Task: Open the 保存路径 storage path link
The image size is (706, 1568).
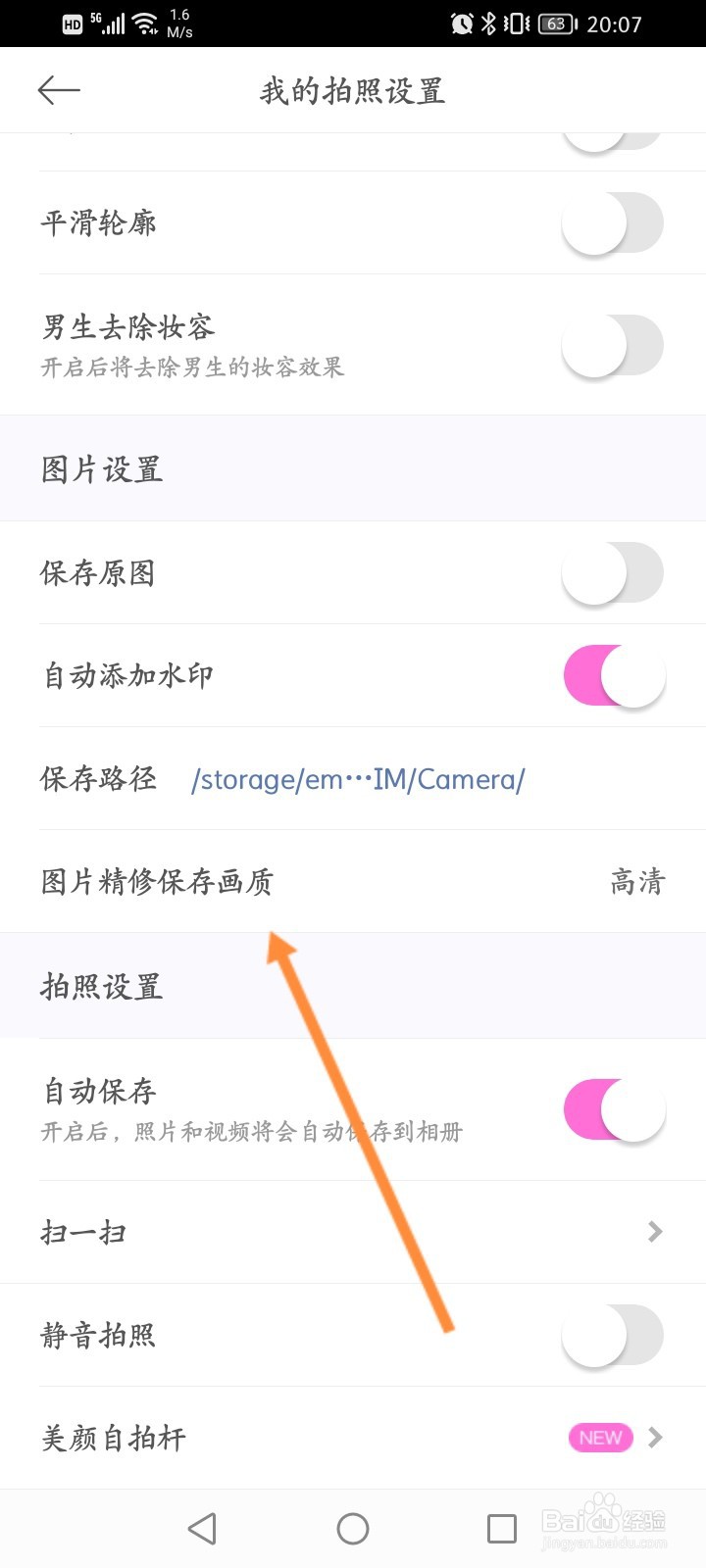Action: [359, 779]
